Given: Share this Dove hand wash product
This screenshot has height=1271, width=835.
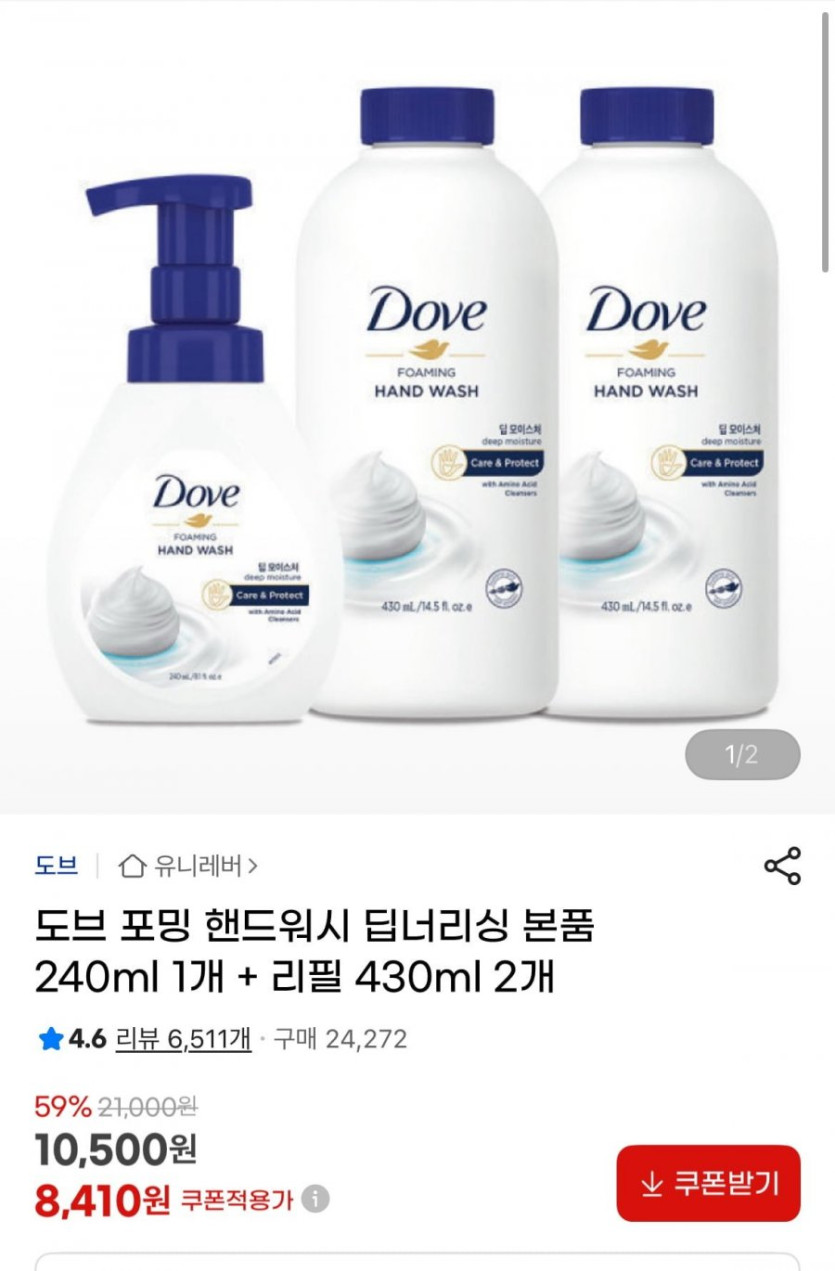Looking at the screenshot, I should (782, 866).
